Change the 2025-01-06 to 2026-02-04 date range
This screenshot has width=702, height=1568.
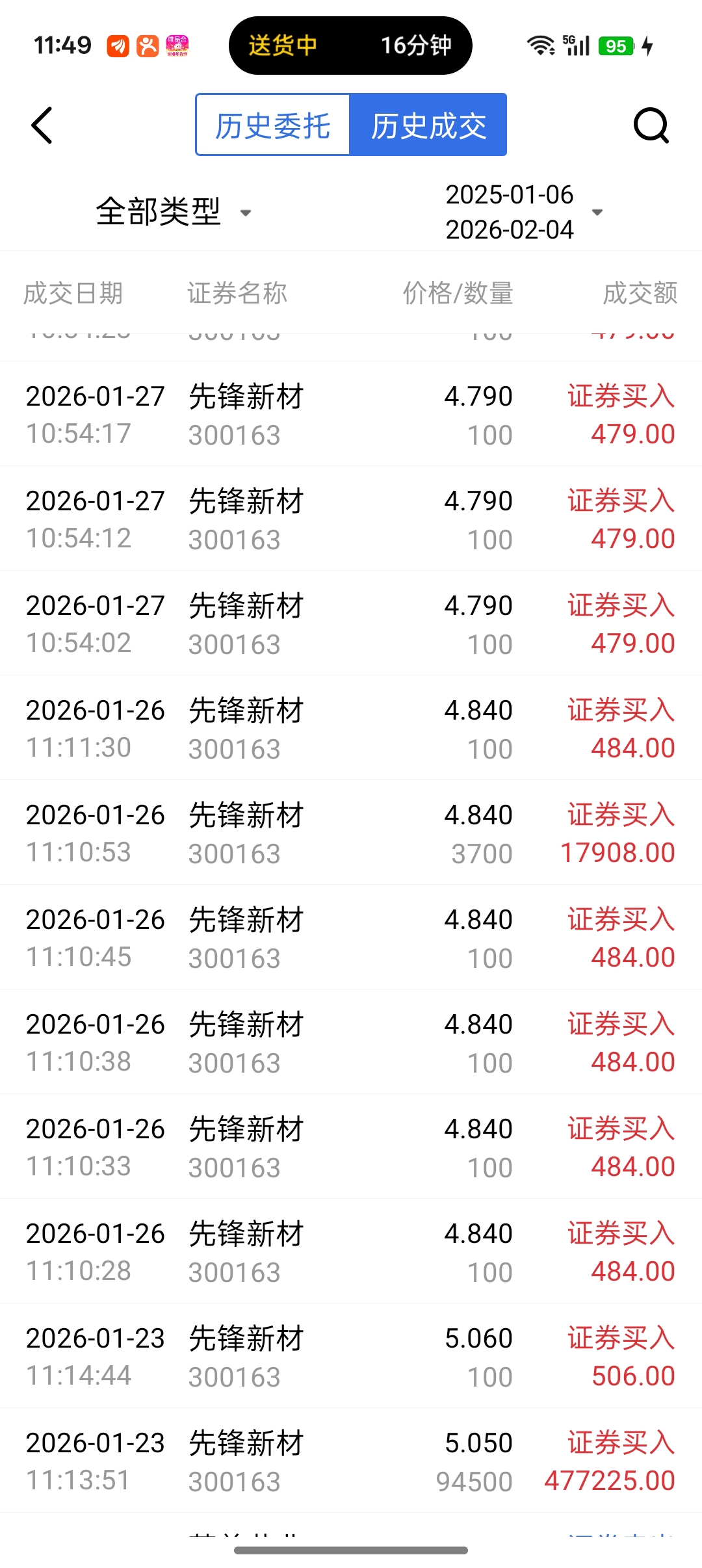coord(523,212)
